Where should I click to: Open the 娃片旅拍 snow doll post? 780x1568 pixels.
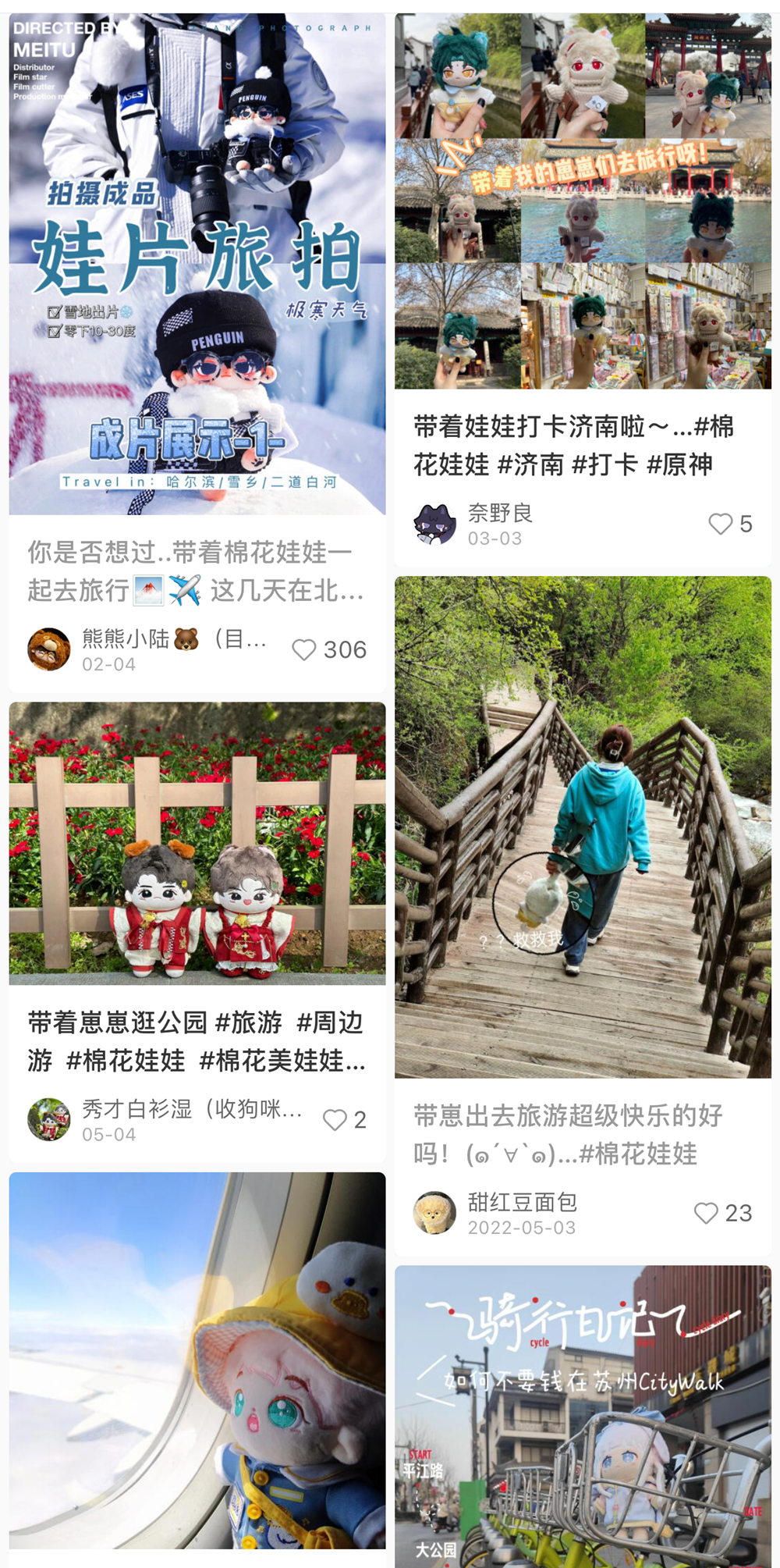point(197,265)
